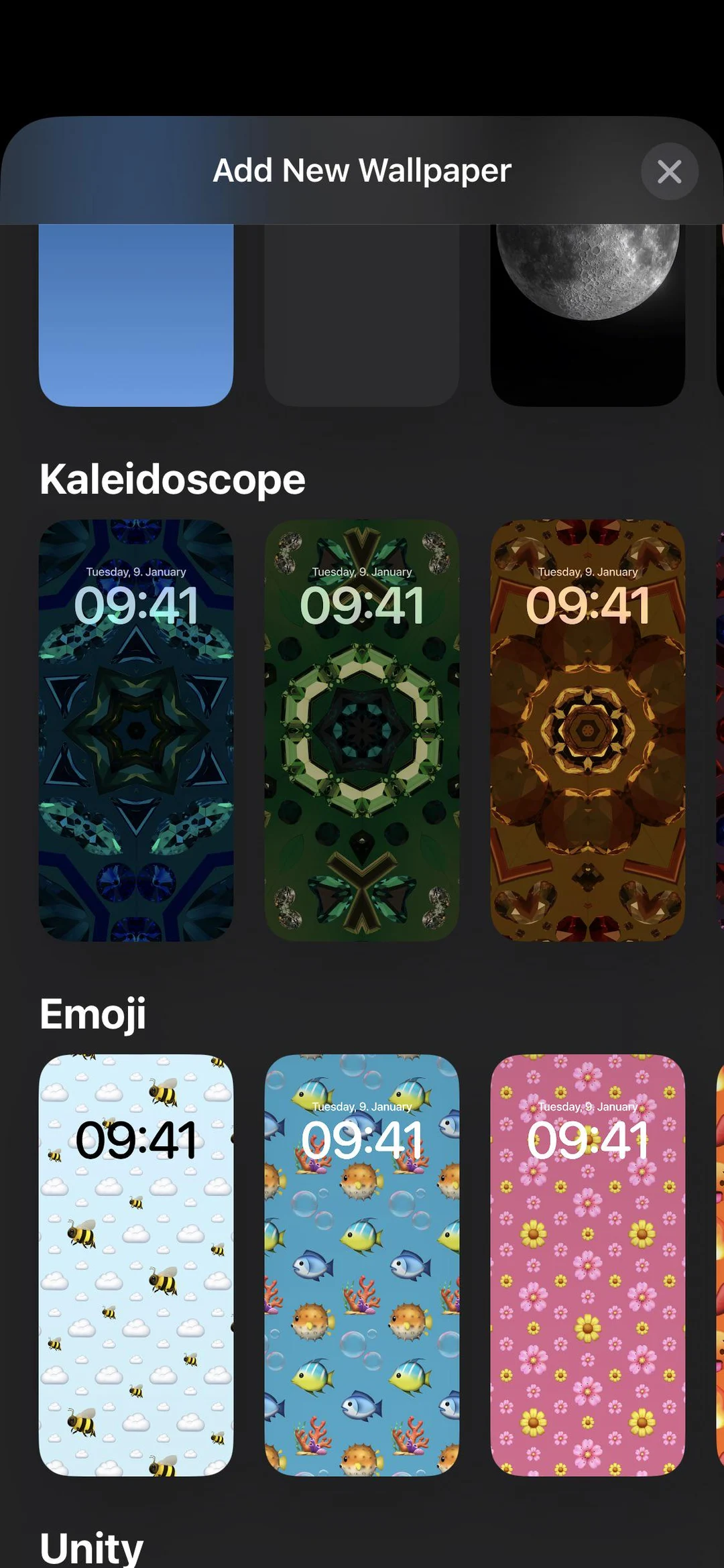Select the partially visible red kaleidoscope wallpaper
724x1568 pixels.
click(x=719, y=727)
